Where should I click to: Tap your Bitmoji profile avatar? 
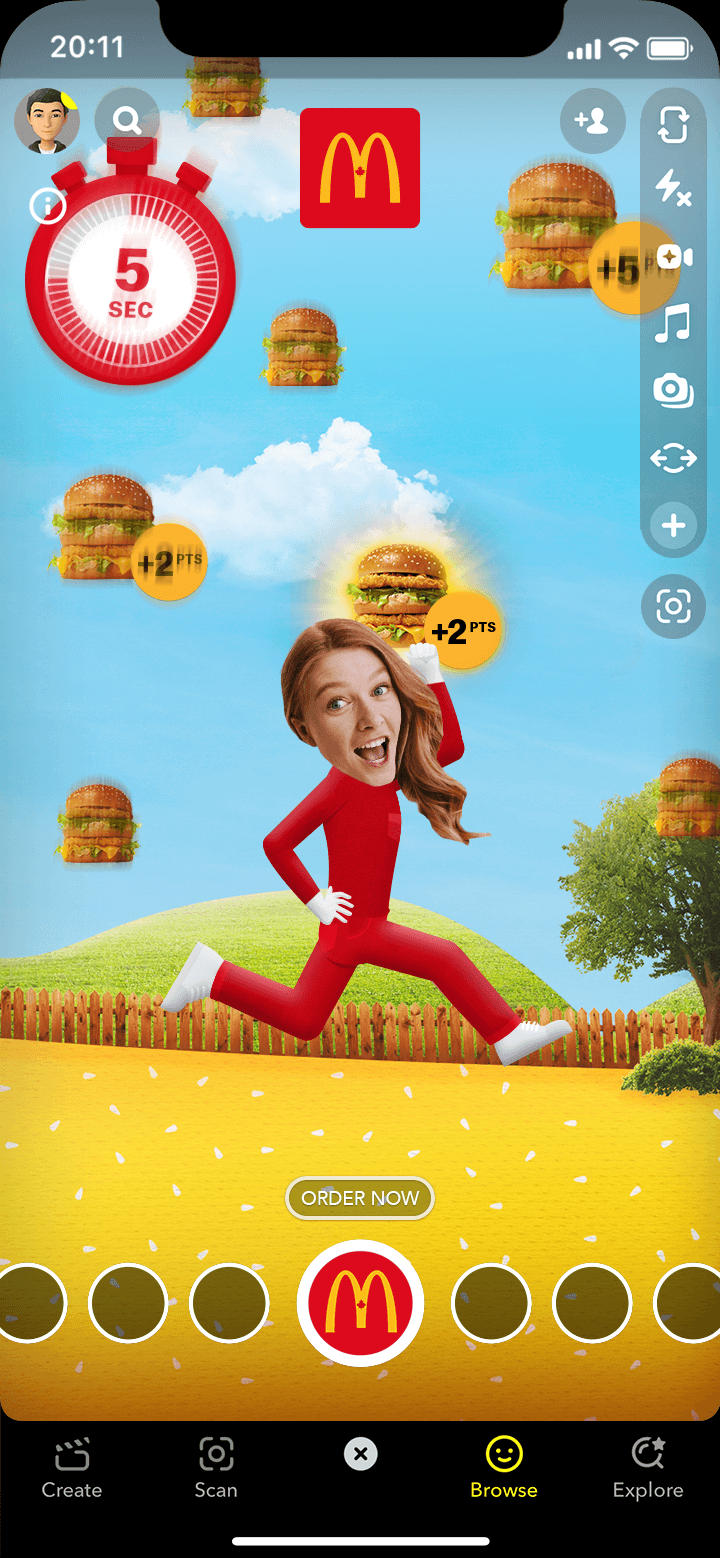point(46,119)
